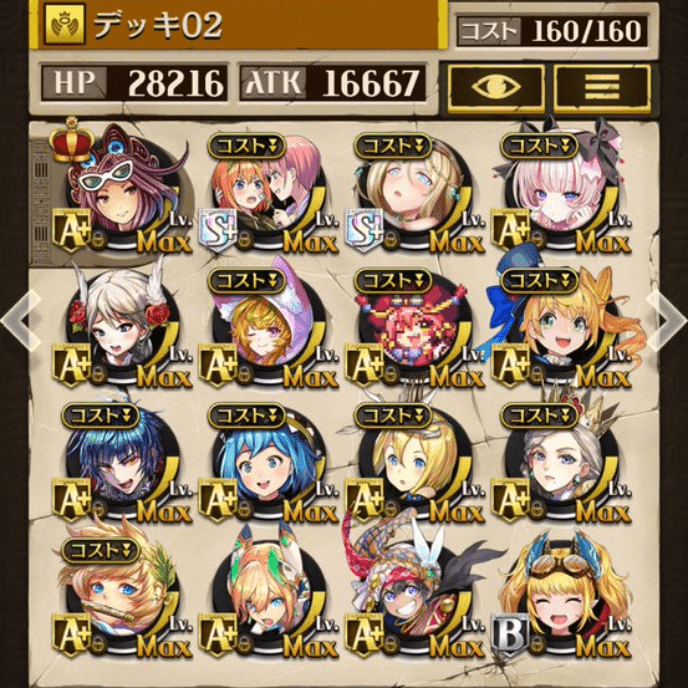Open the dark blue-haired character card

coord(120,462)
